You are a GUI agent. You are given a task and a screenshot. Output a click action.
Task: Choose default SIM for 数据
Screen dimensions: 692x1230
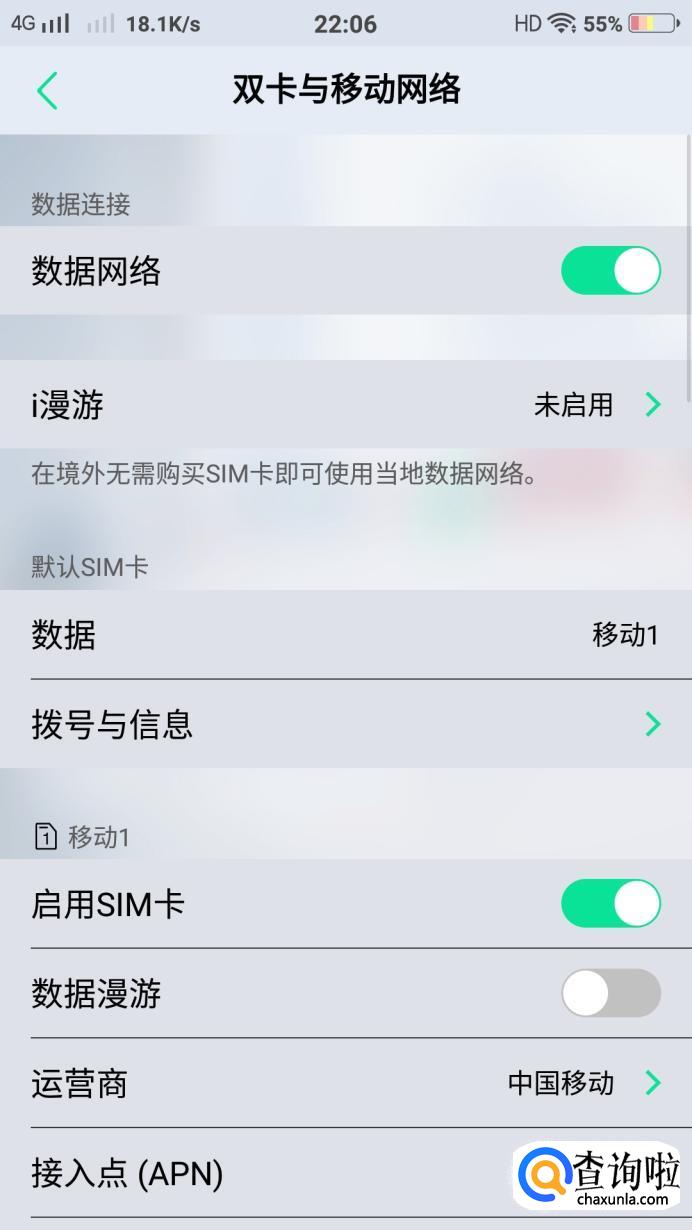point(345,635)
